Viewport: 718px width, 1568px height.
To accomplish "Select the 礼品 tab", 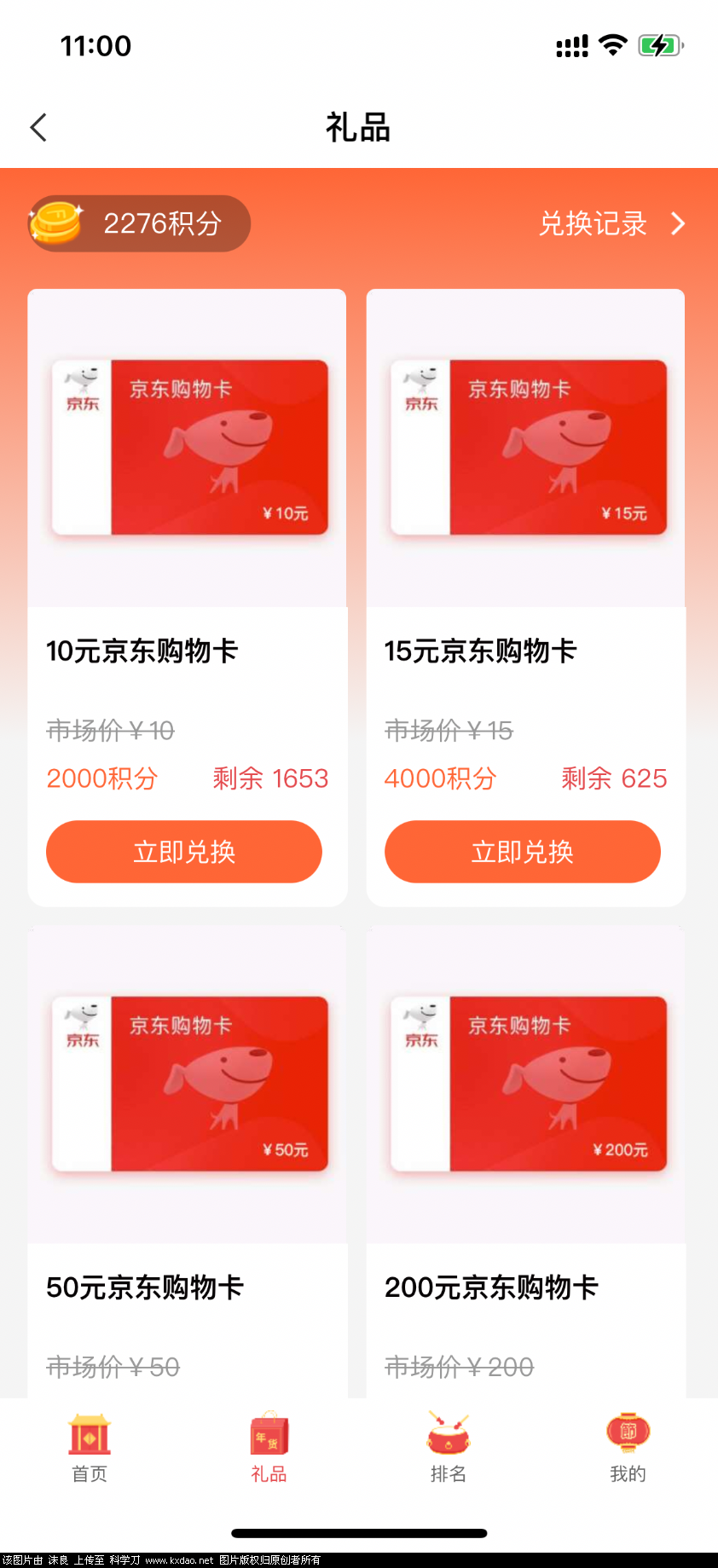I will (x=269, y=1448).
